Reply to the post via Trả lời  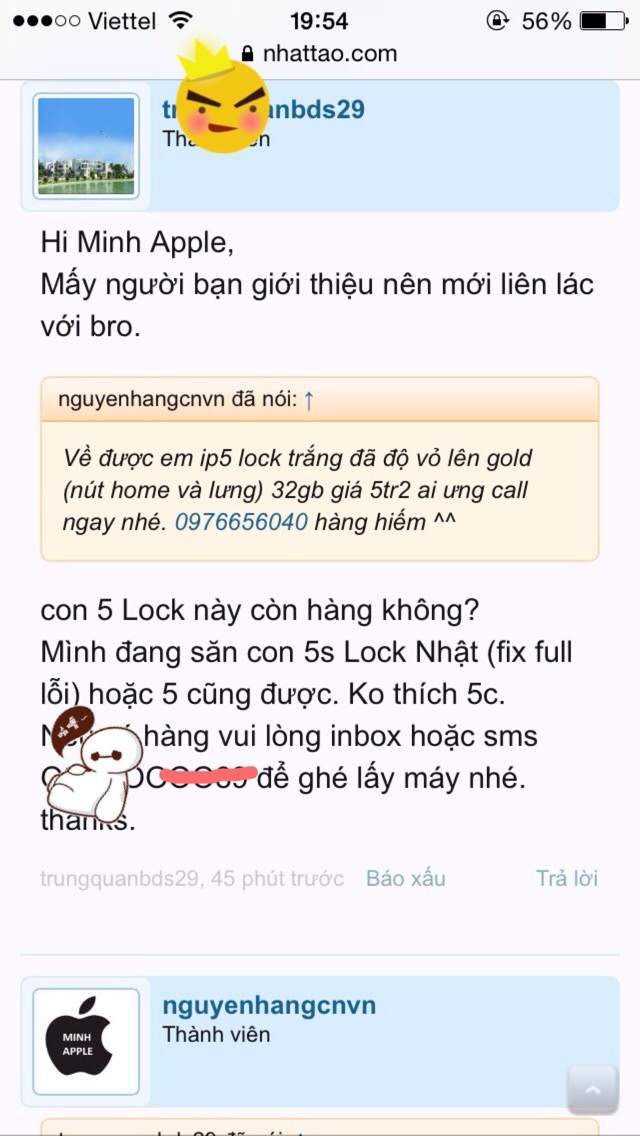(x=567, y=879)
